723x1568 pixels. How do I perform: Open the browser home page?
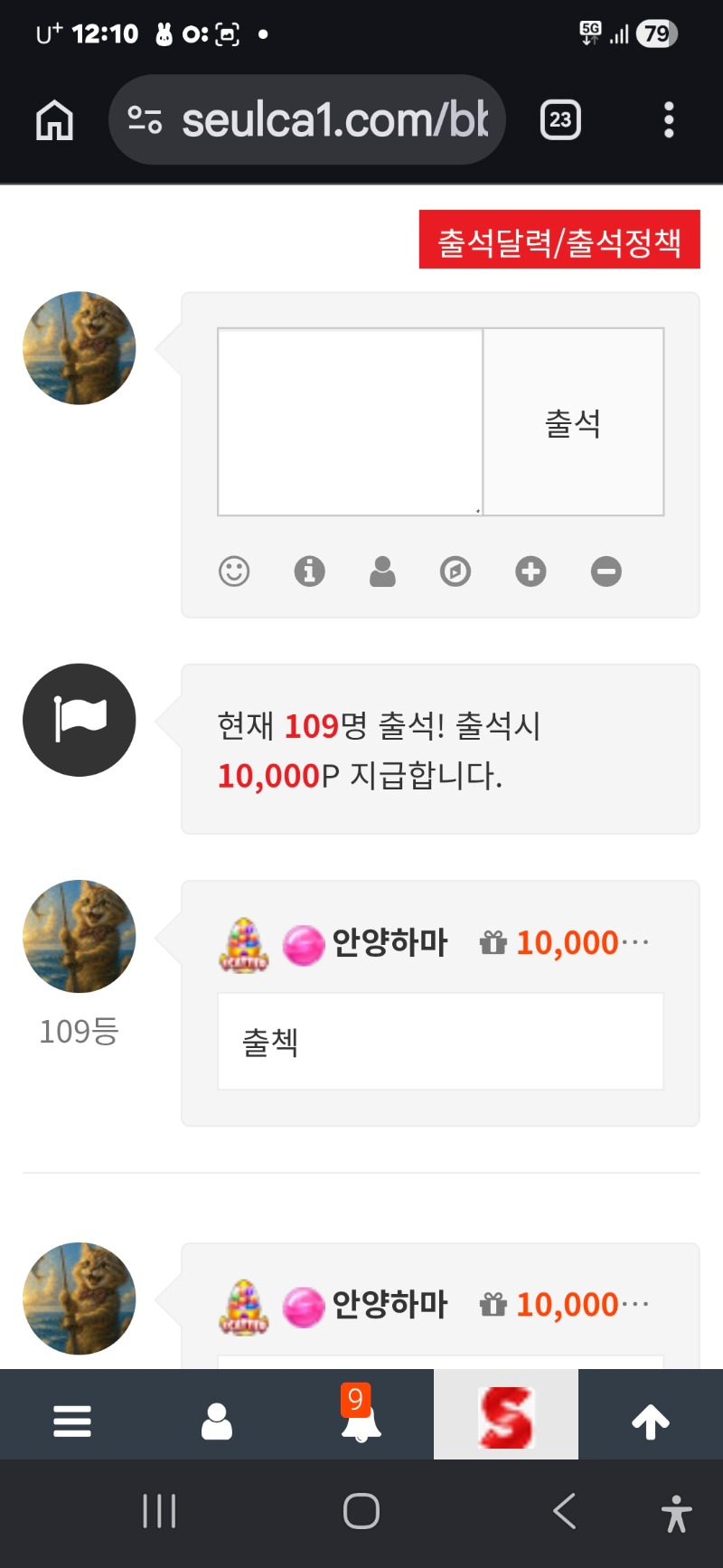(x=54, y=119)
